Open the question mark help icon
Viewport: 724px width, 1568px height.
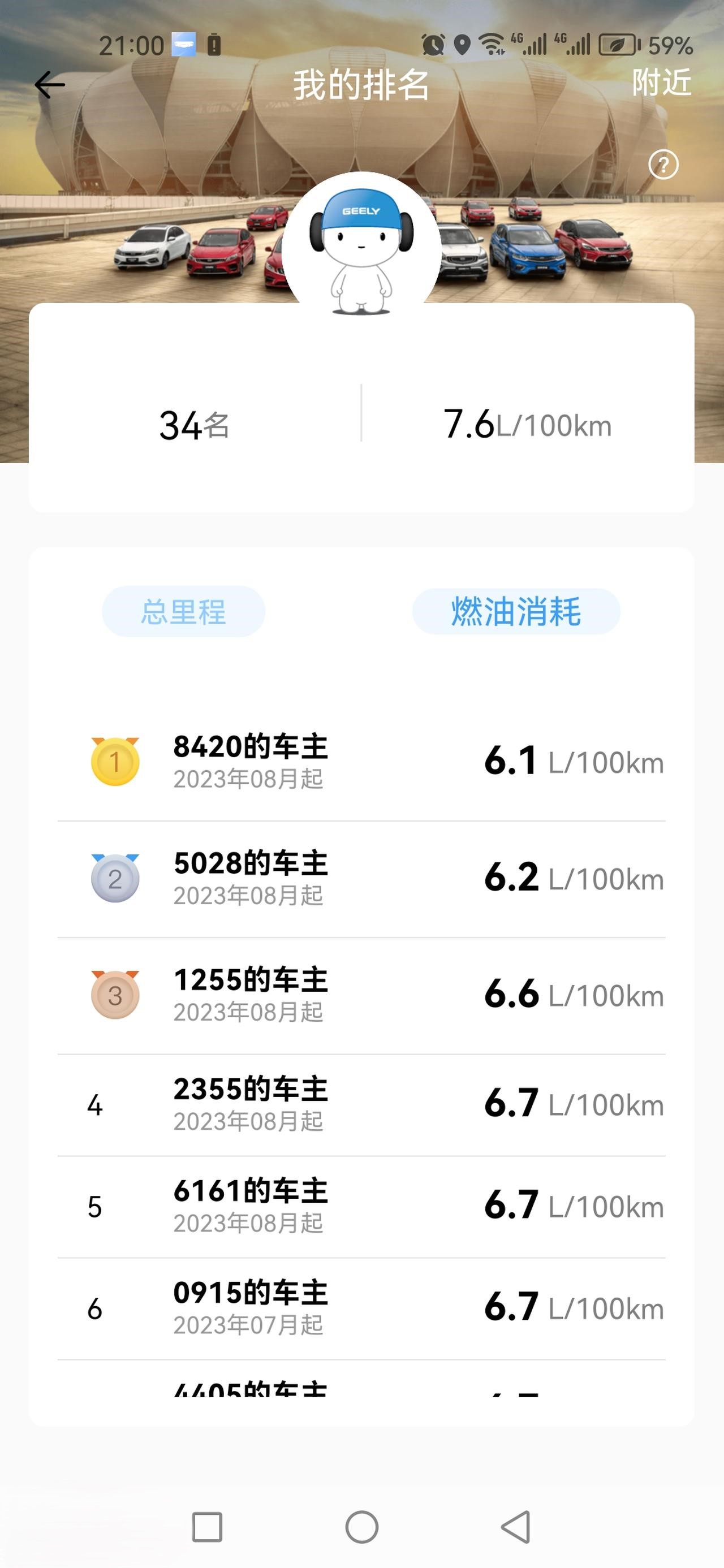pyautogui.click(x=663, y=165)
